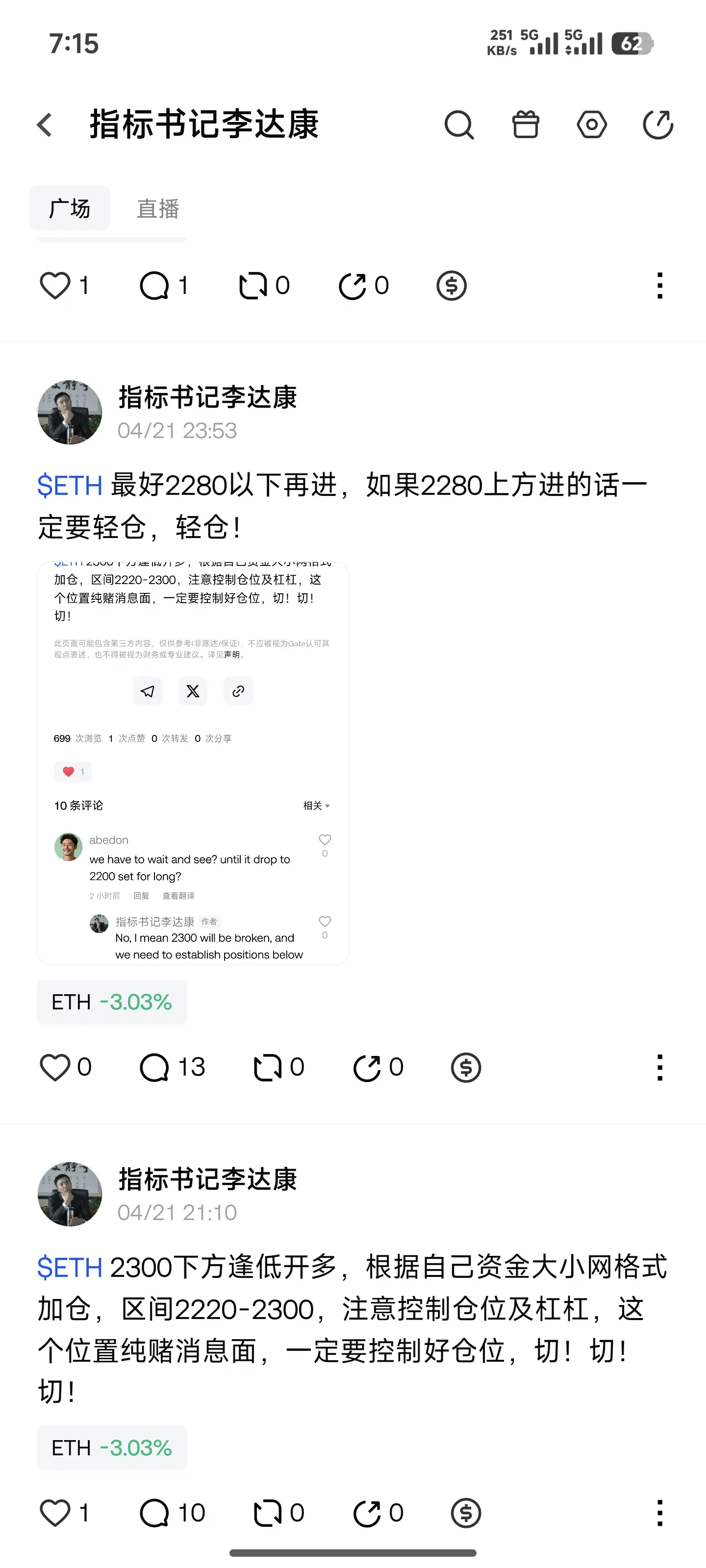Like abedon's comment heart

[x=325, y=840]
